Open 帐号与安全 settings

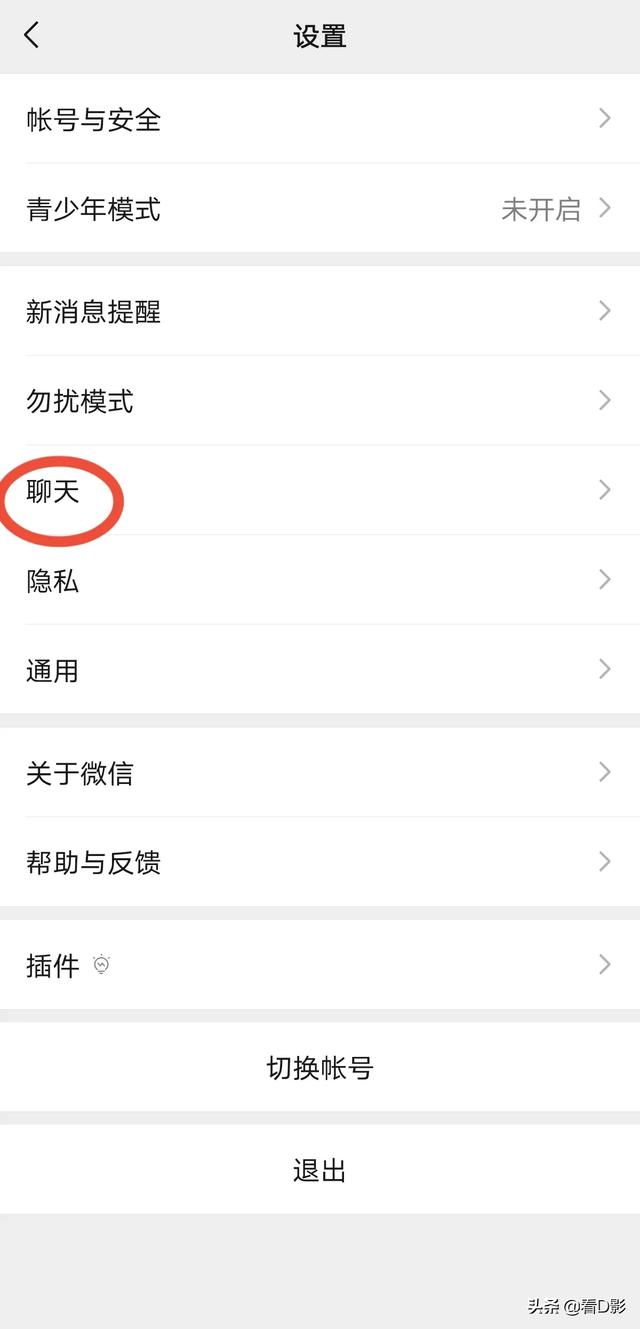(x=320, y=119)
